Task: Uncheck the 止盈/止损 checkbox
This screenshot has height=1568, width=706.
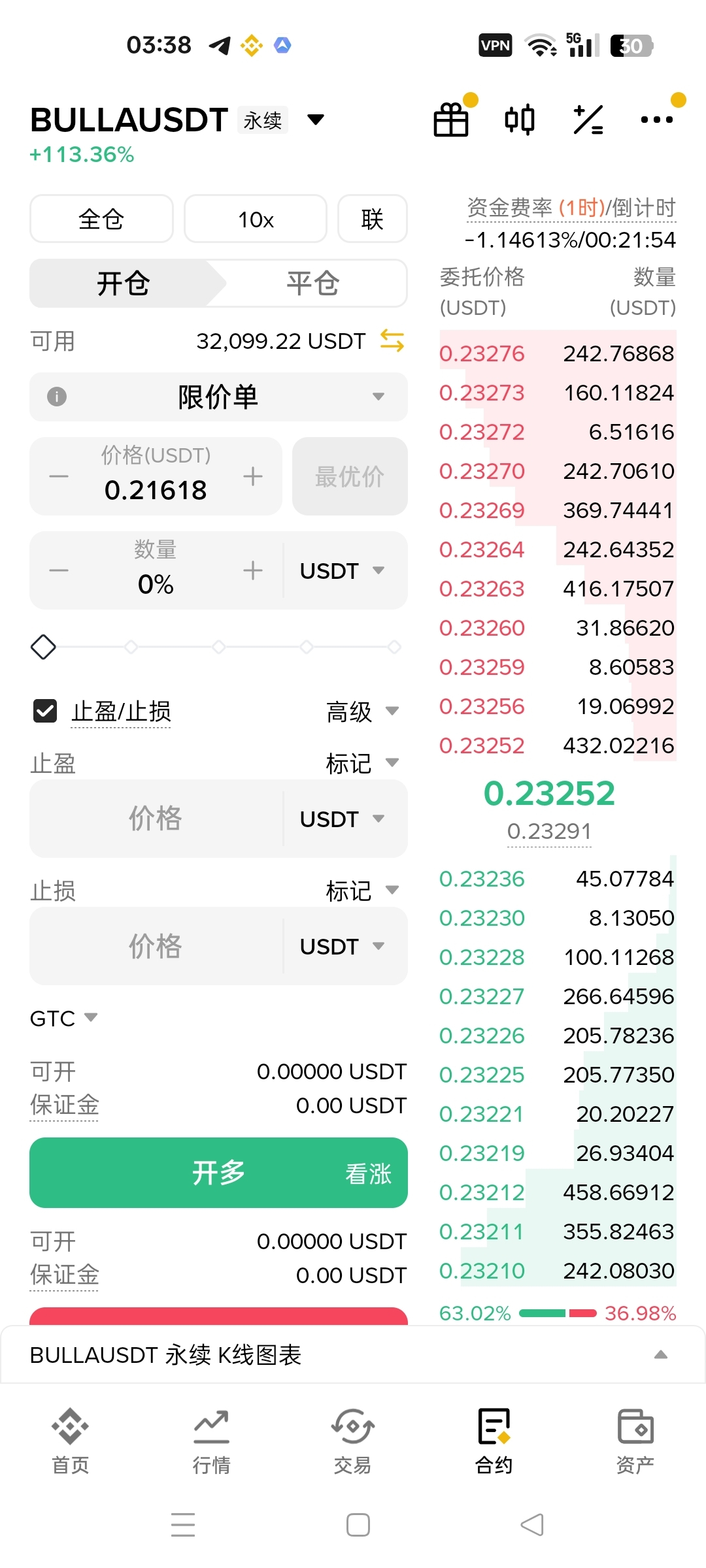Action: (x=45, y=711)
